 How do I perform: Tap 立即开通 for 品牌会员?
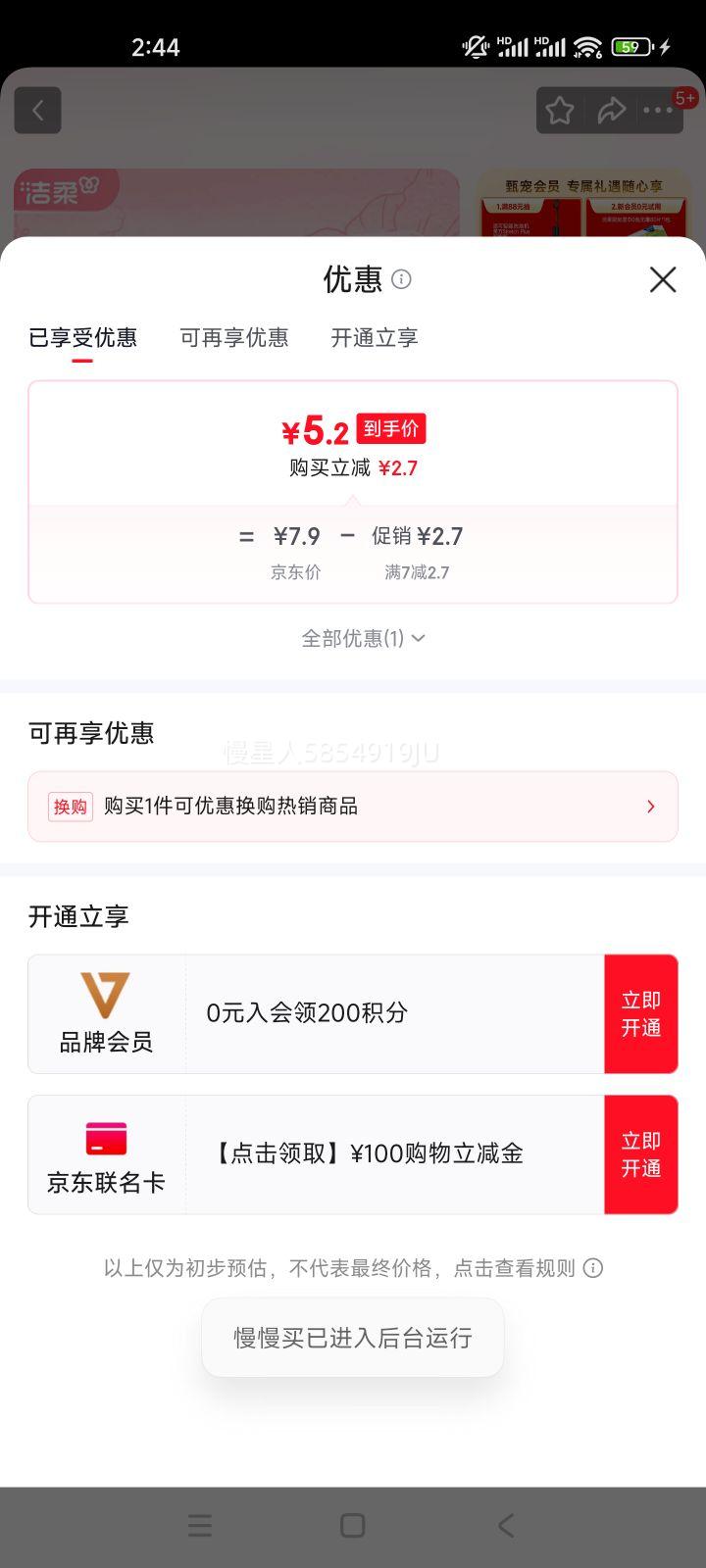[x=640, y=1014]
